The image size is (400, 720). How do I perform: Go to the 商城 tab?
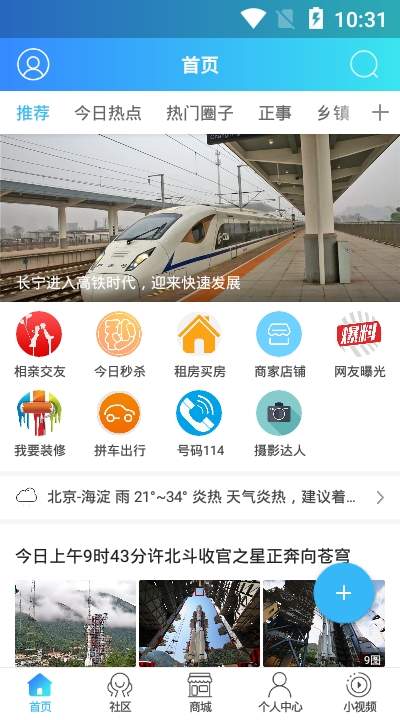pos(200,692)
